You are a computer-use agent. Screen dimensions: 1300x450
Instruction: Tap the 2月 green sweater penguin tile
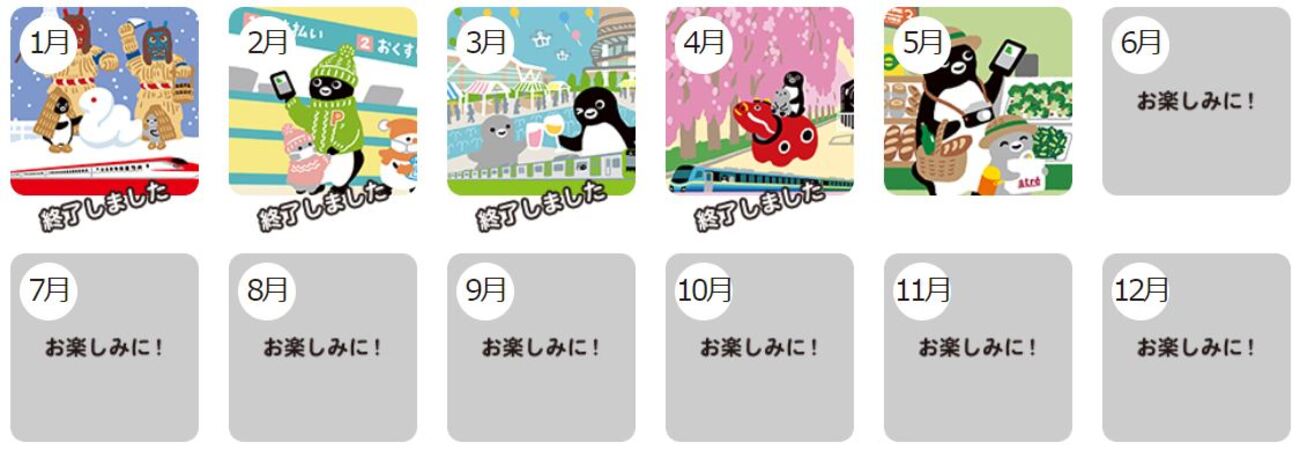tap(322, 102)
